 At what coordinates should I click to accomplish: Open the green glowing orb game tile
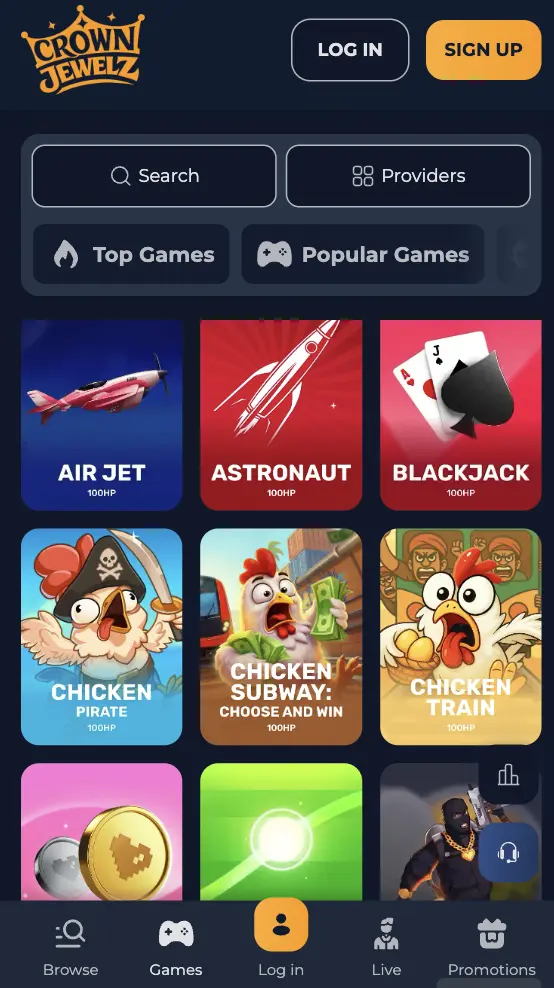281,832
